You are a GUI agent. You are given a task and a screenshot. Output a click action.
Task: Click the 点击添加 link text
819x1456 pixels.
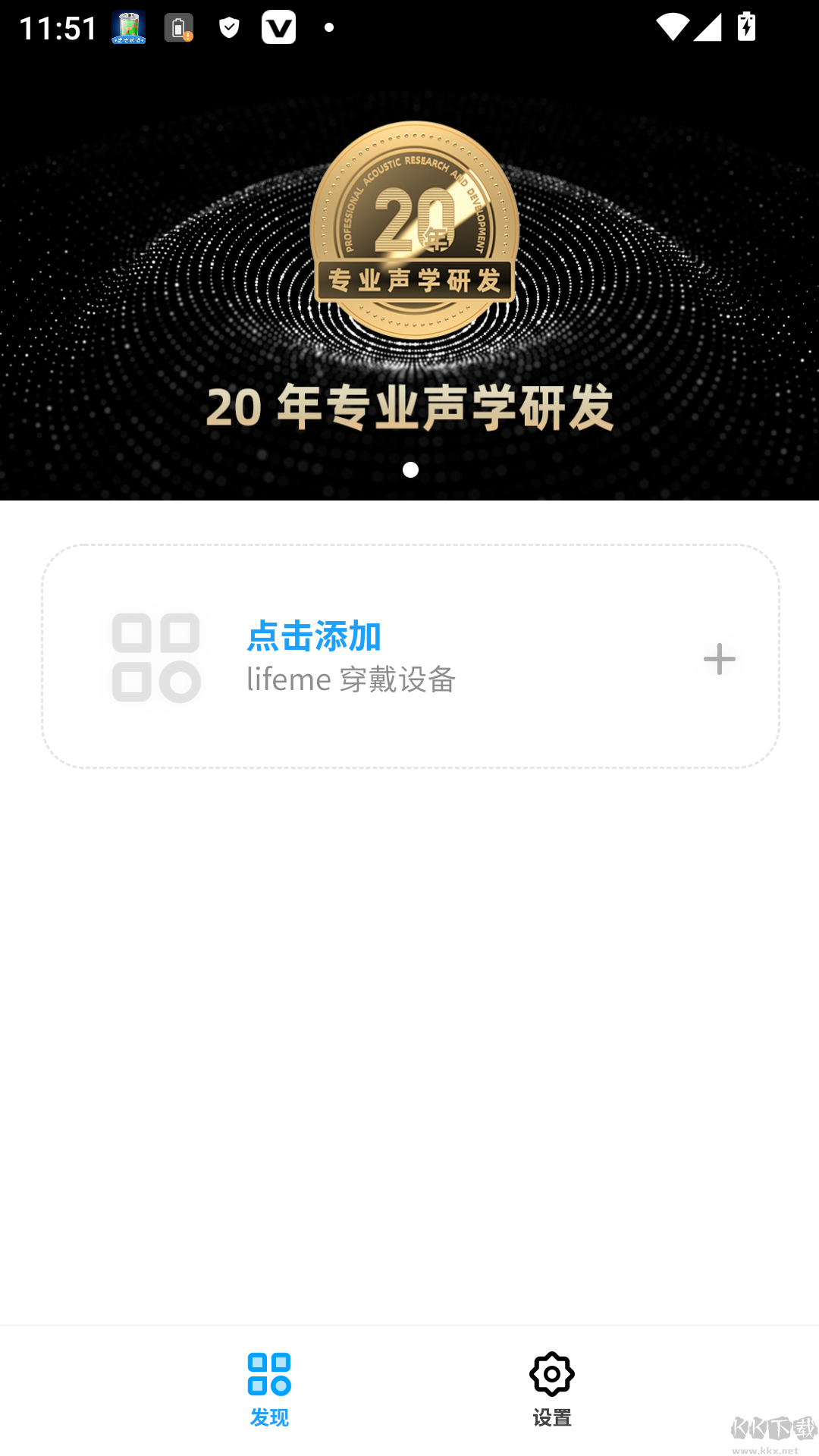[314, 635]
